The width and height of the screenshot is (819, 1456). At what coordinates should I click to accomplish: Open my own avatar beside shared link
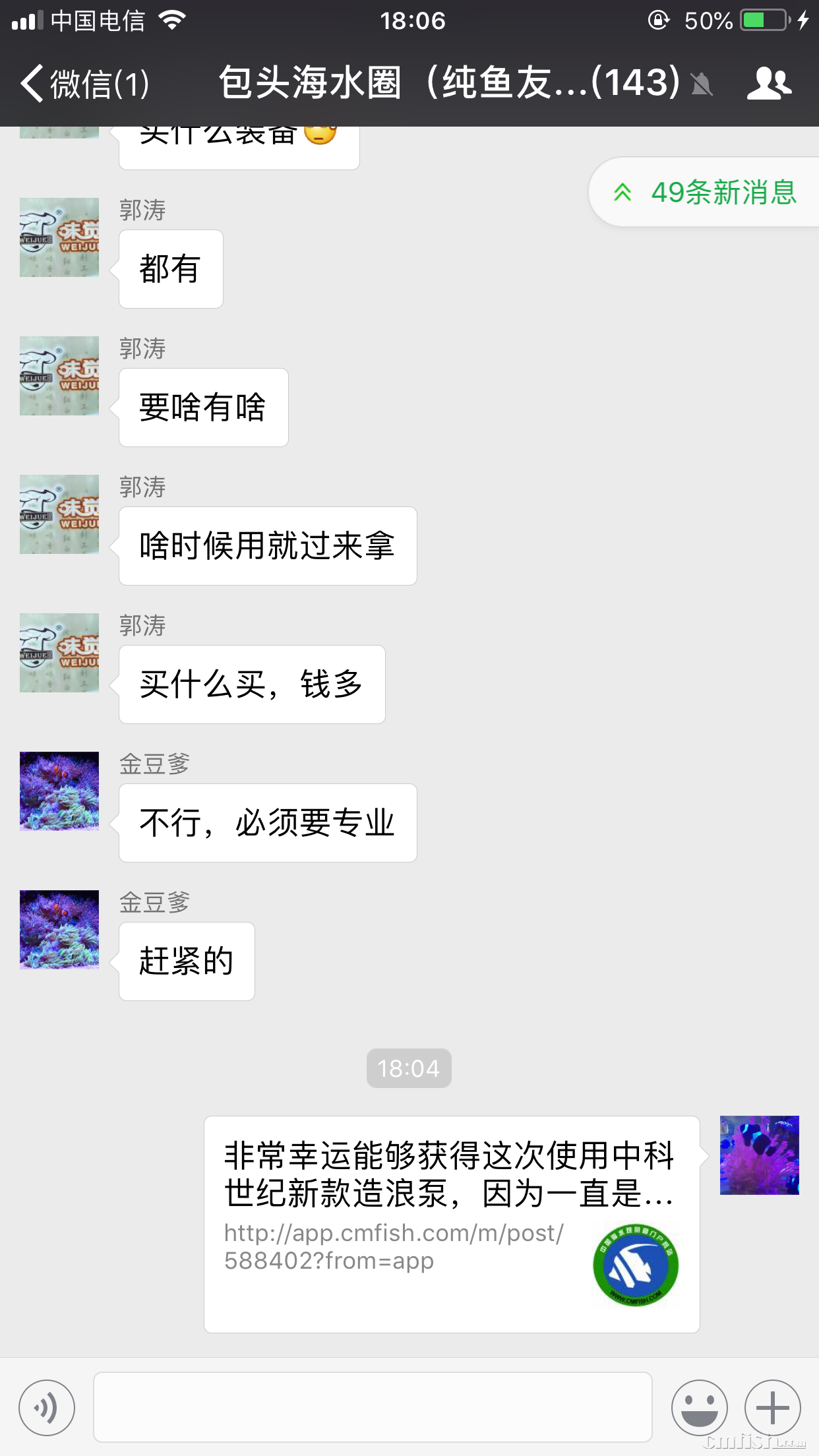coord(759,1155)
